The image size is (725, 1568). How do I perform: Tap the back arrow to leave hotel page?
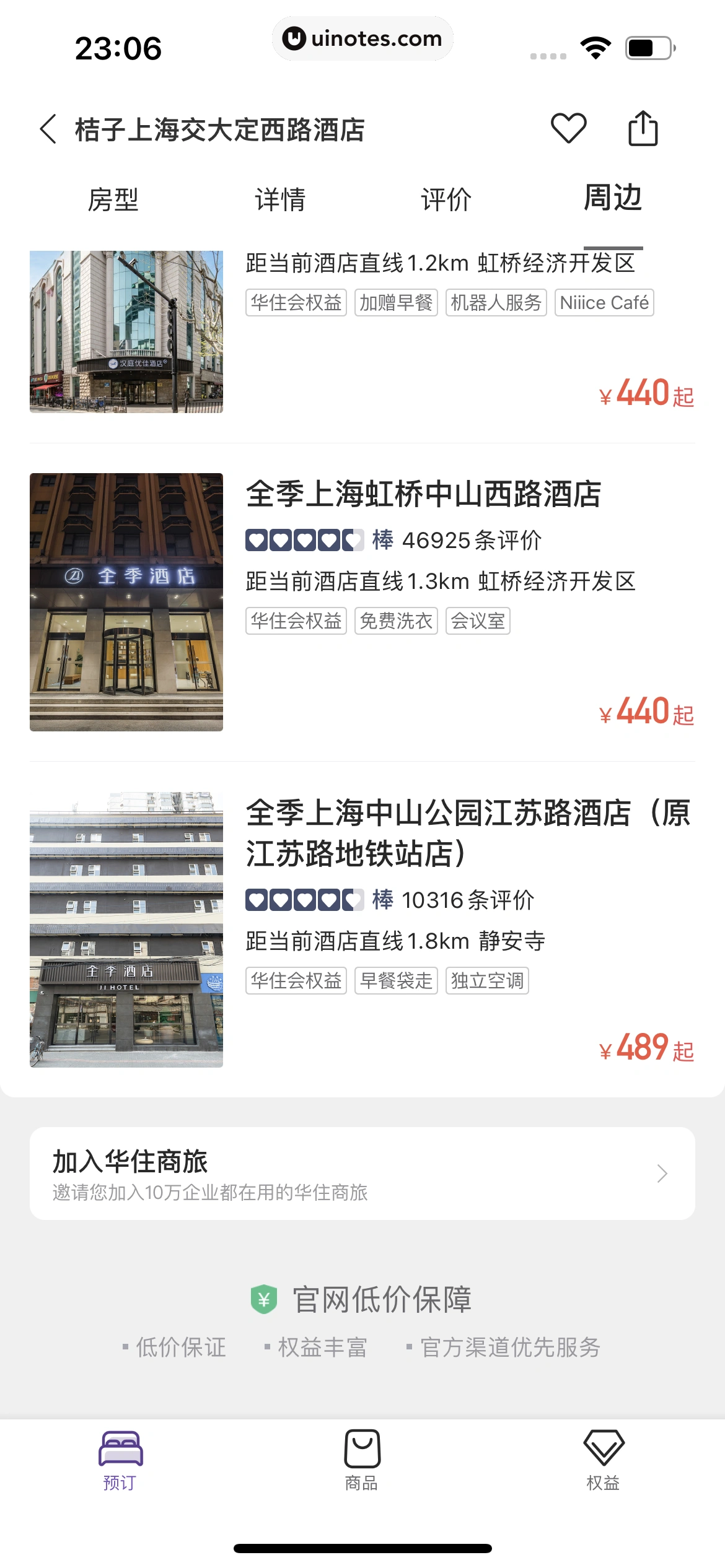48,127
